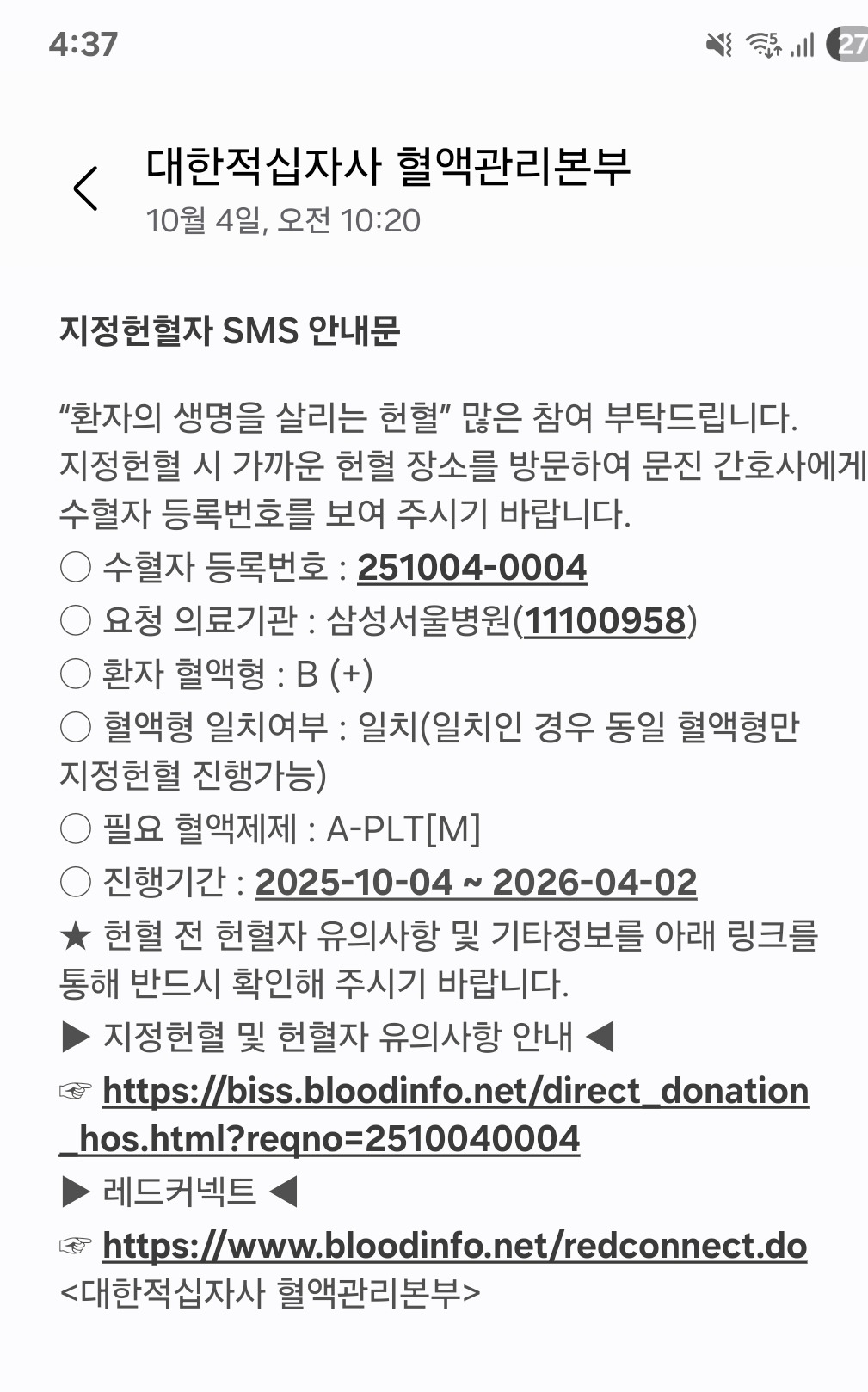Tap the pointing hand icon before redconnect link
The image size is (868, 1392).
pyautogui.click(x=75, y=1244)
